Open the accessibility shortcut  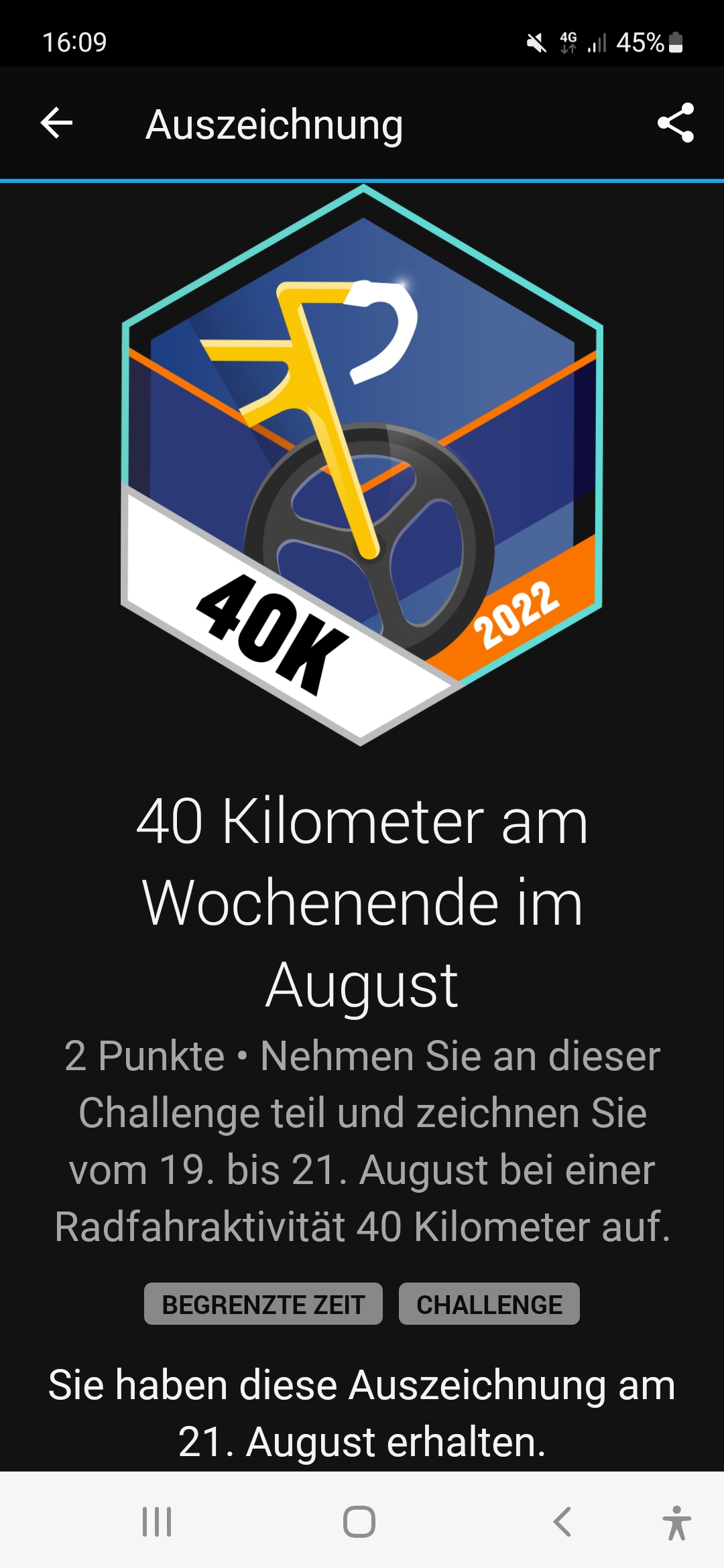click(x=676, y=1522)
